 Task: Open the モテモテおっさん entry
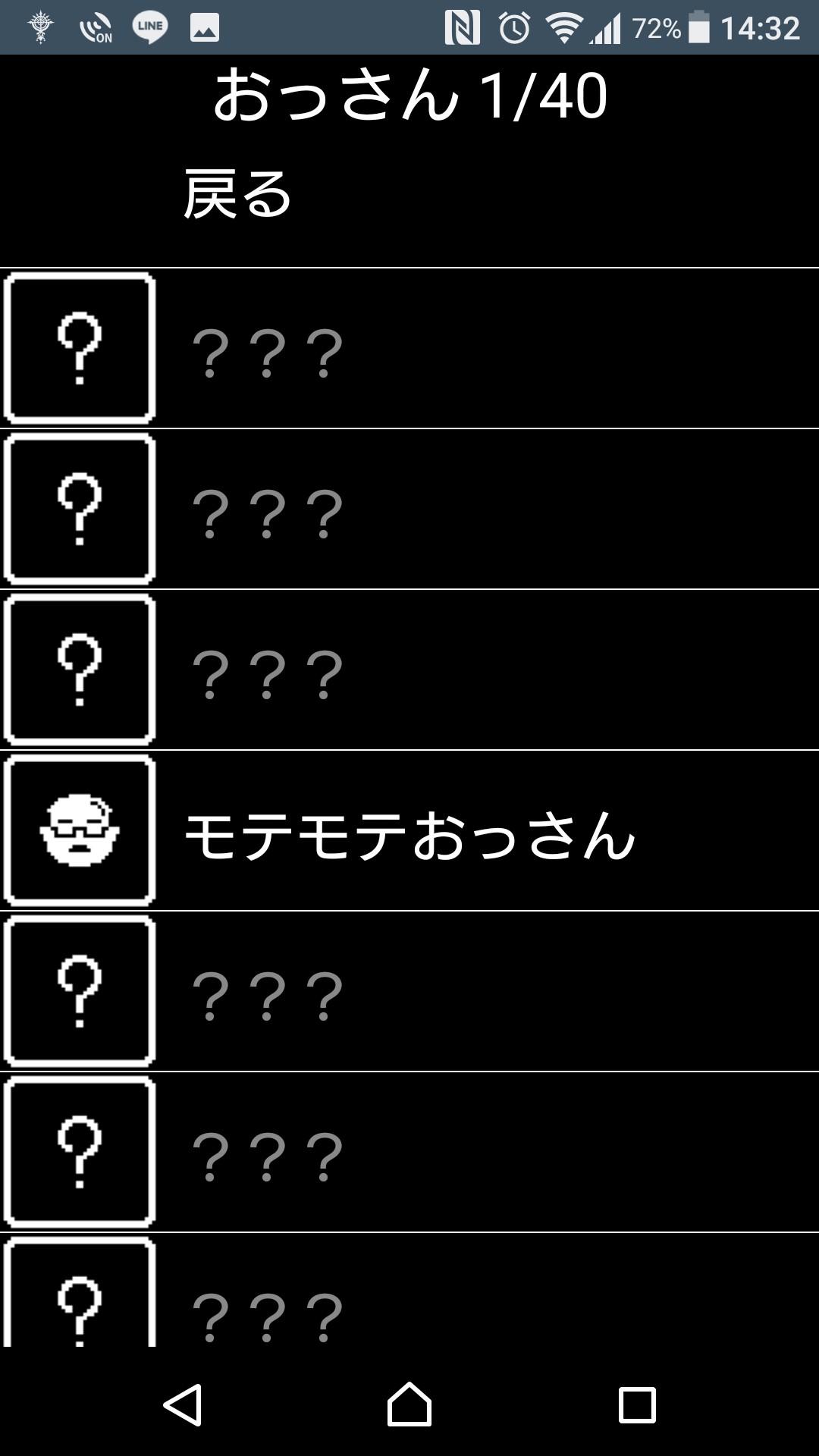point(409,834)
